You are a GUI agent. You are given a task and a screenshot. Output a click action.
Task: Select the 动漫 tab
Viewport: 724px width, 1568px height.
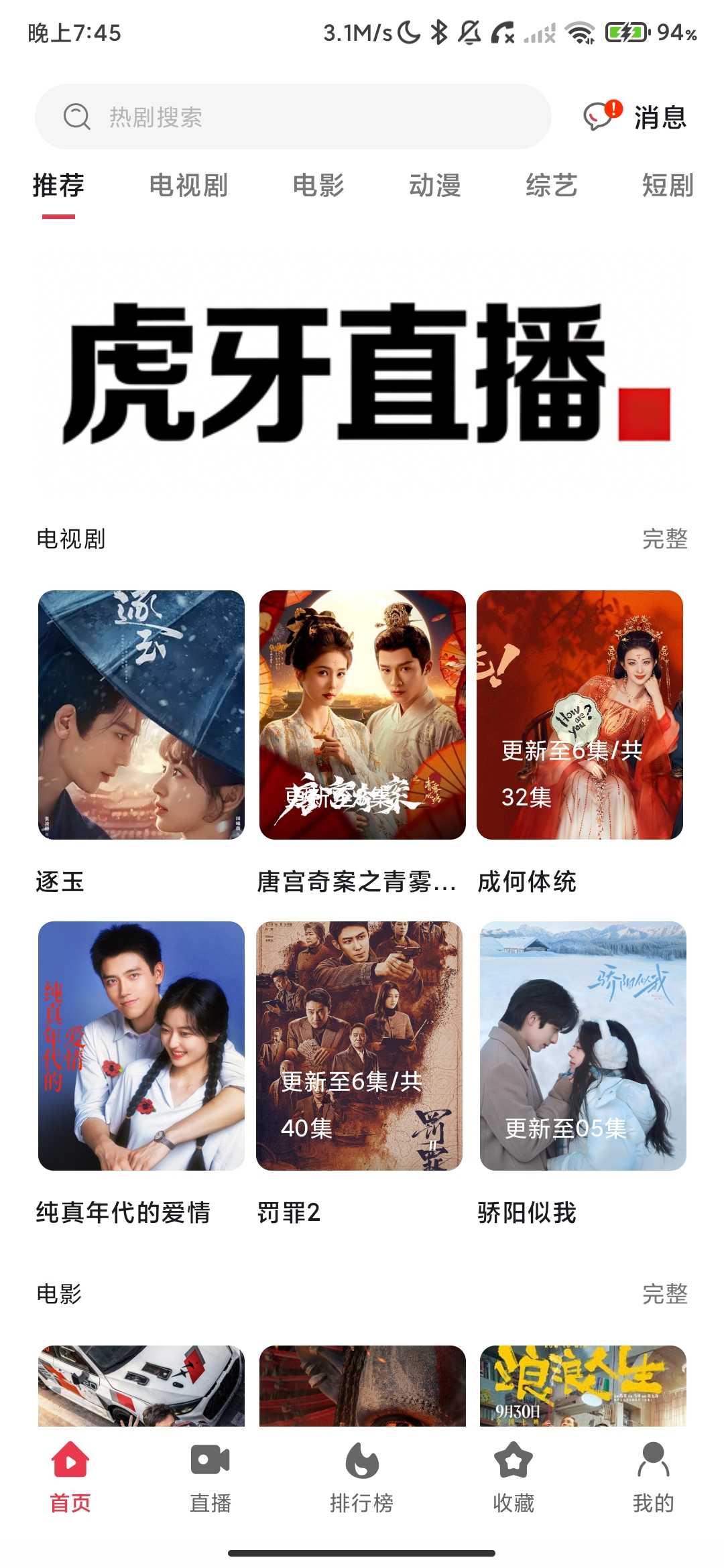tap(435, 185)
